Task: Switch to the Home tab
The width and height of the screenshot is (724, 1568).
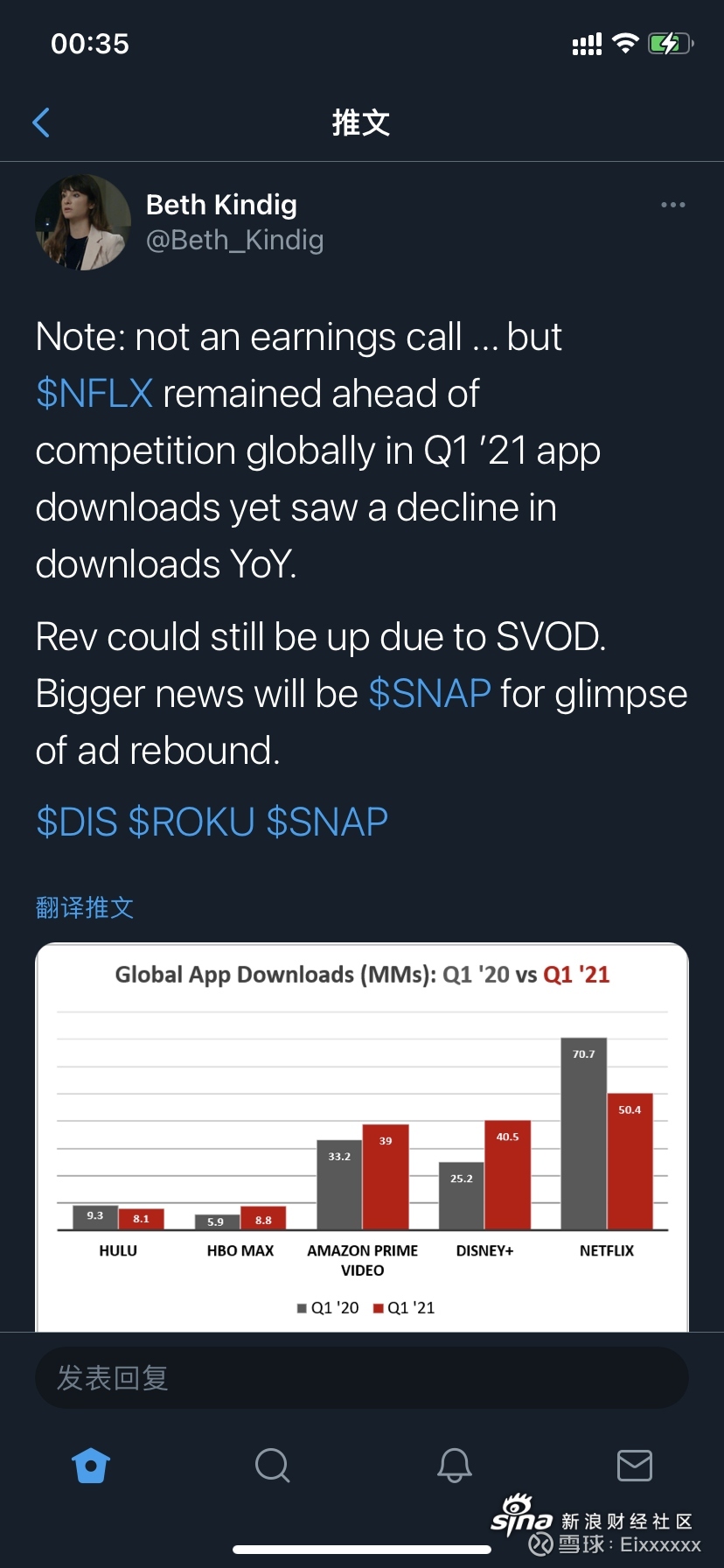Action: coord(91,1465)
